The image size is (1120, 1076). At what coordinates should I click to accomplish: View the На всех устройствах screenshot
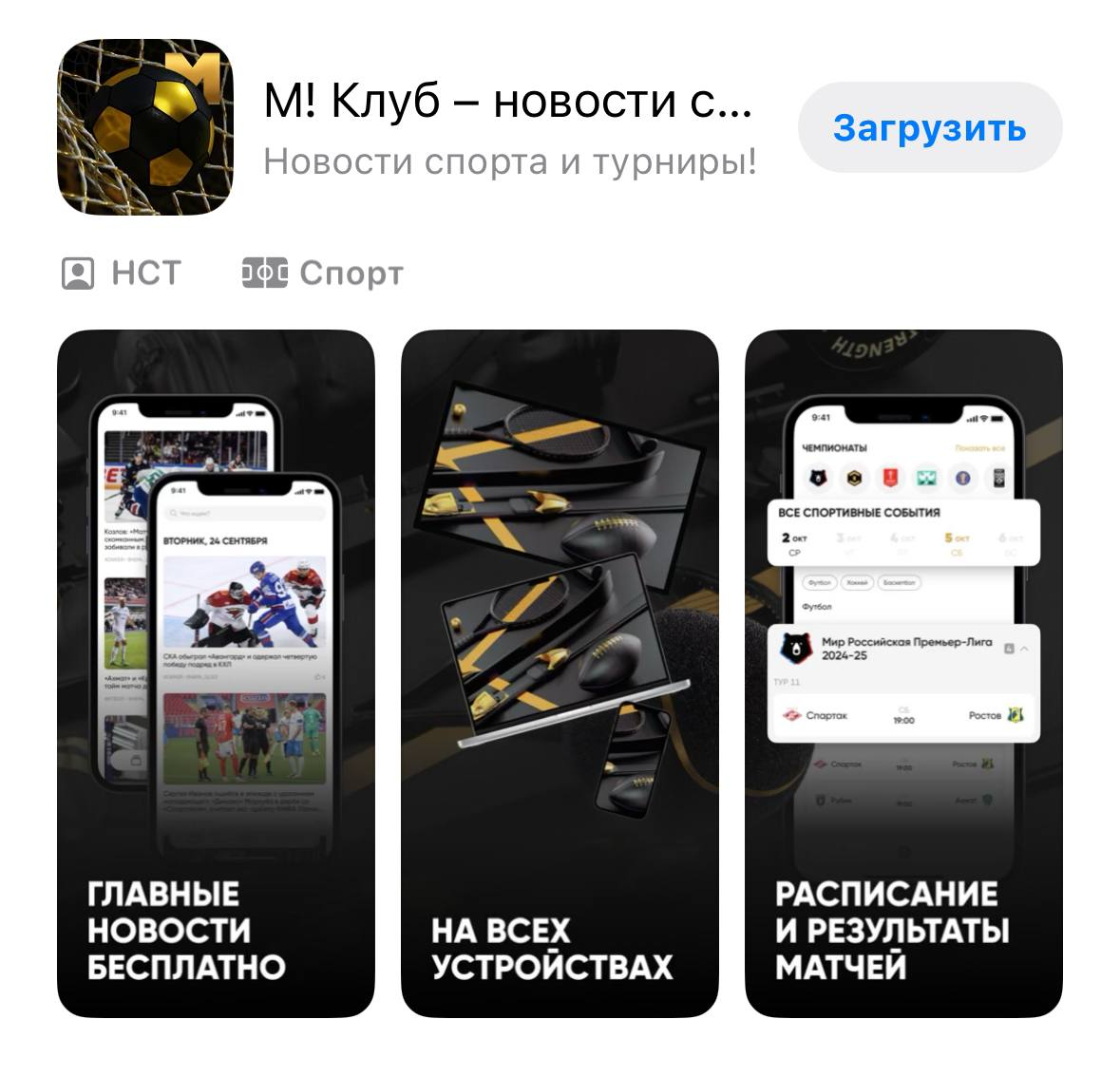560,673
